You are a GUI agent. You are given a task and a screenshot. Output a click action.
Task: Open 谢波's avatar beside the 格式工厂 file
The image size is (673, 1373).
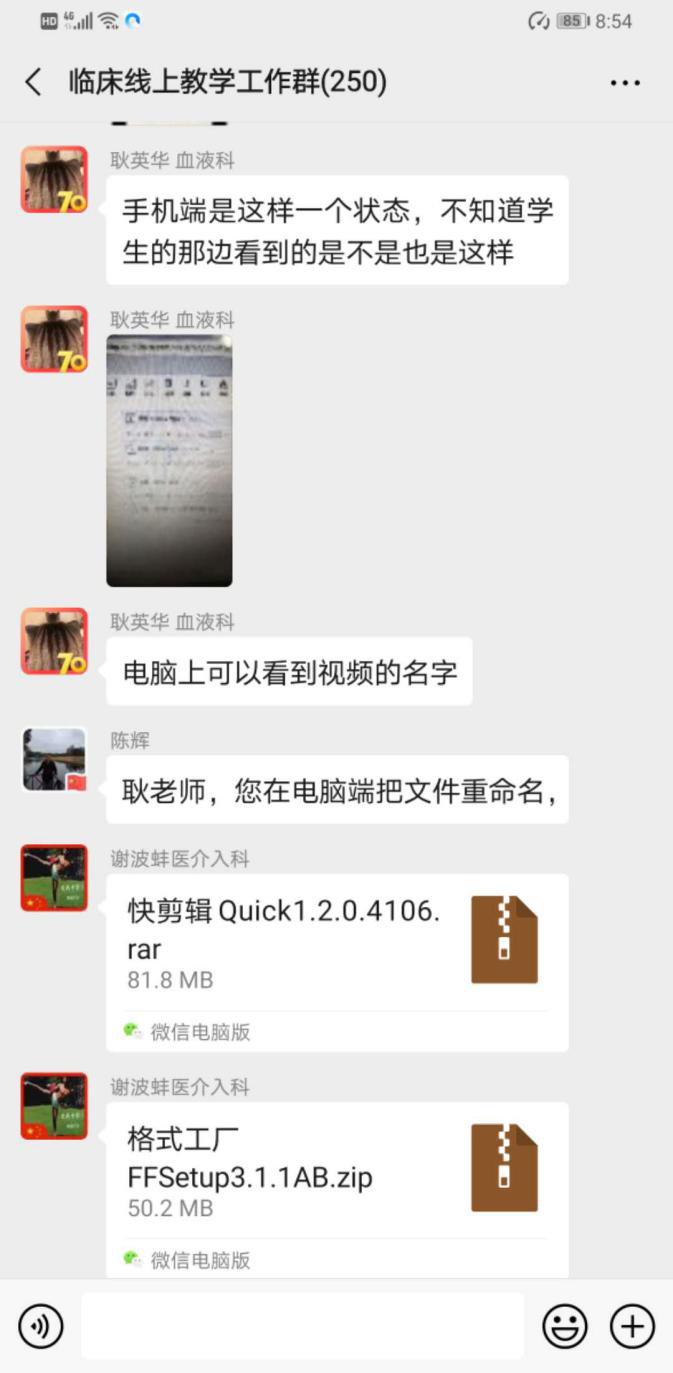click(54, 1106)
